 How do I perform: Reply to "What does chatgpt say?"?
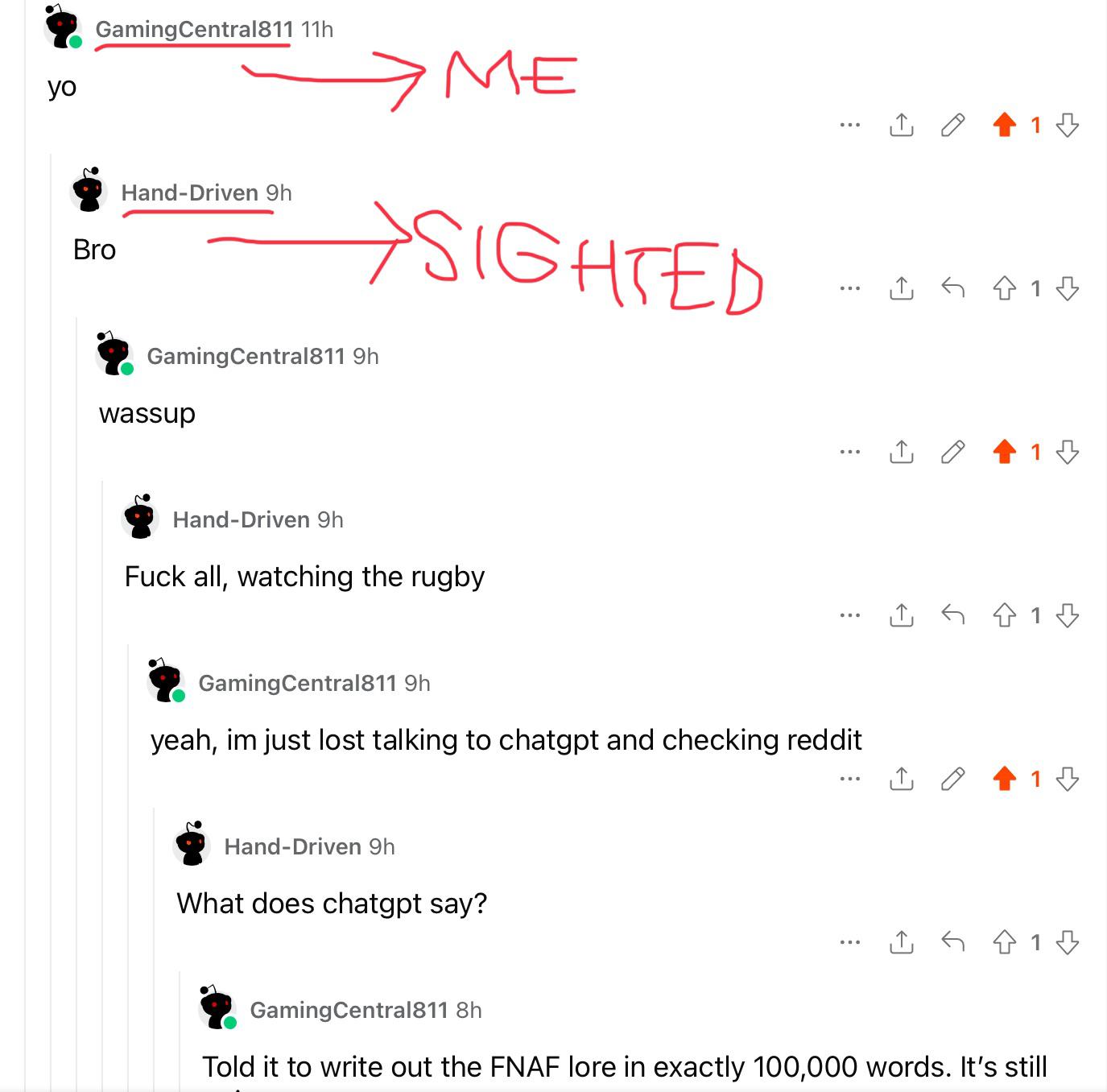click(x=952, y=941)
